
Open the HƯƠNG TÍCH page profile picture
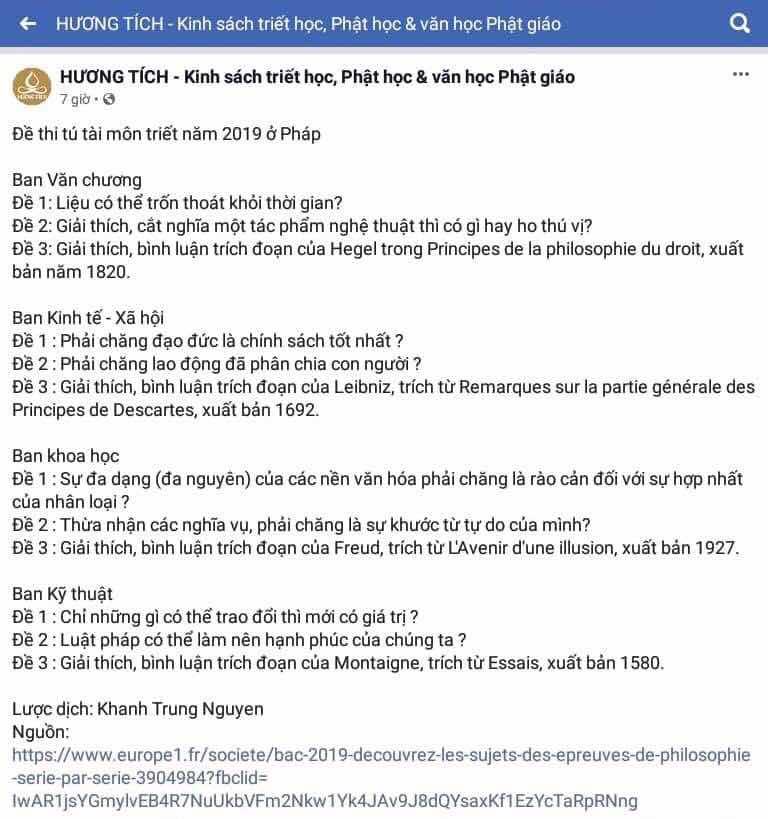point(31,86)
